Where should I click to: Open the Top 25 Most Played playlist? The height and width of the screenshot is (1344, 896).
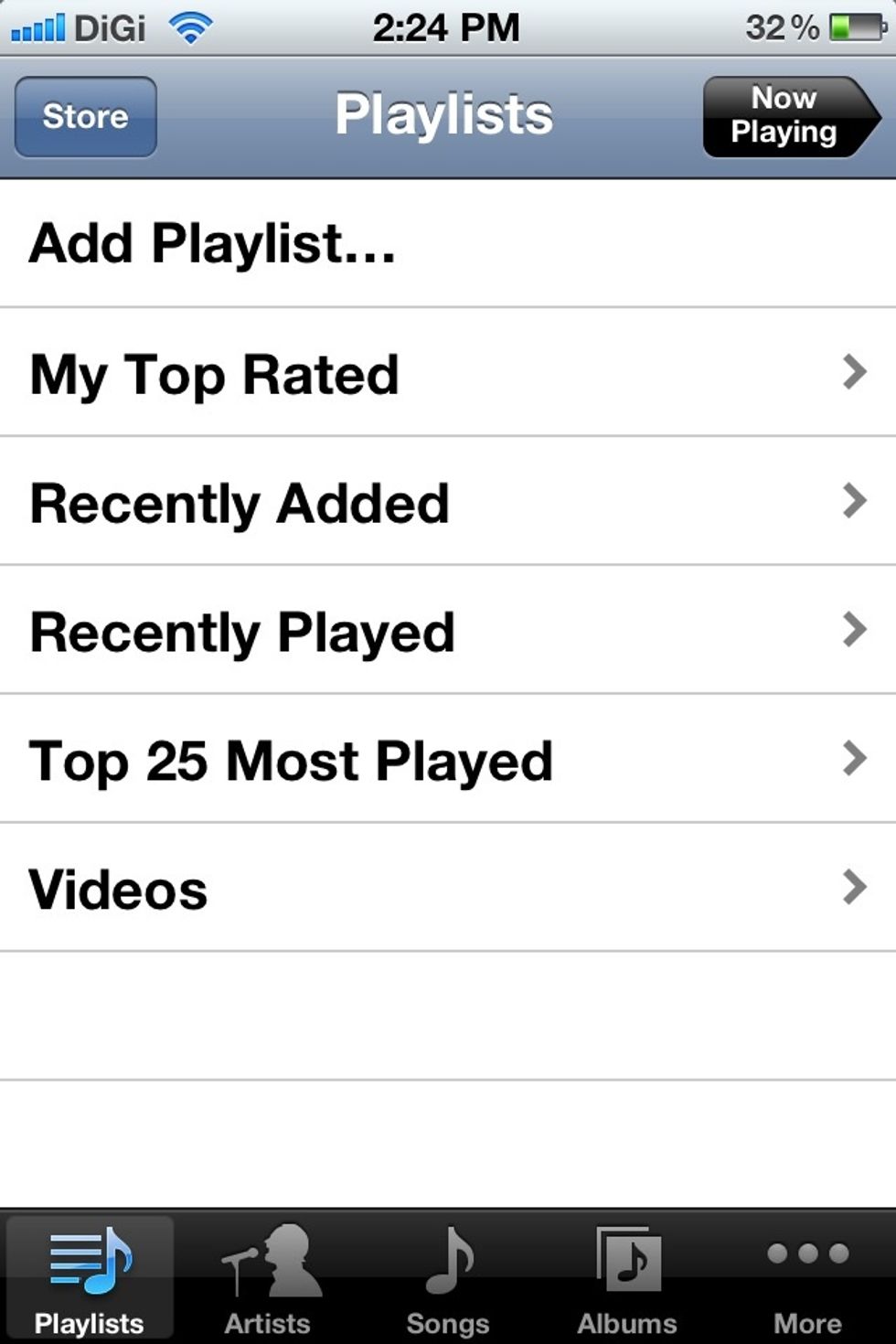pyautogui.click(x=291, y=759)
